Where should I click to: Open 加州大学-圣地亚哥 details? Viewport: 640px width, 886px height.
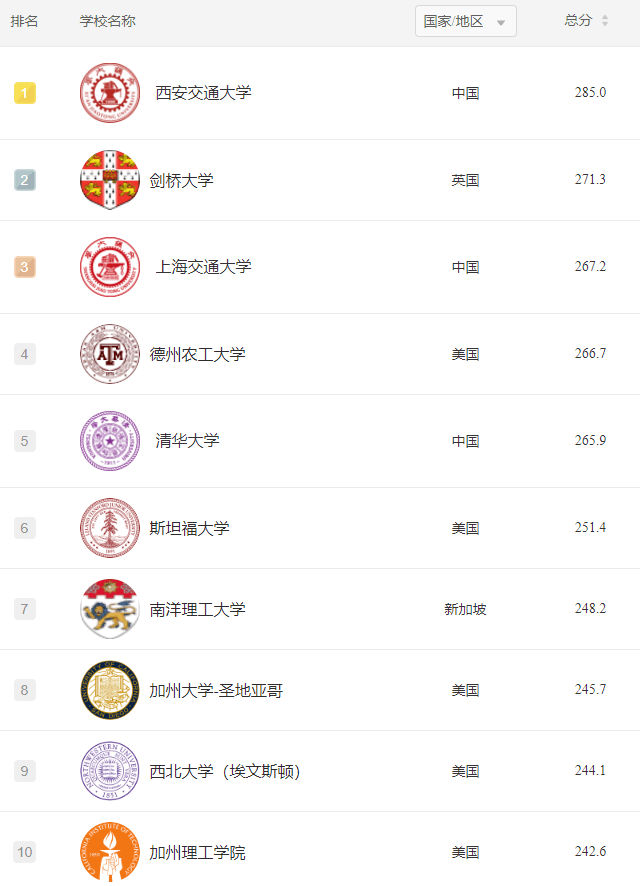coord(216,690)
